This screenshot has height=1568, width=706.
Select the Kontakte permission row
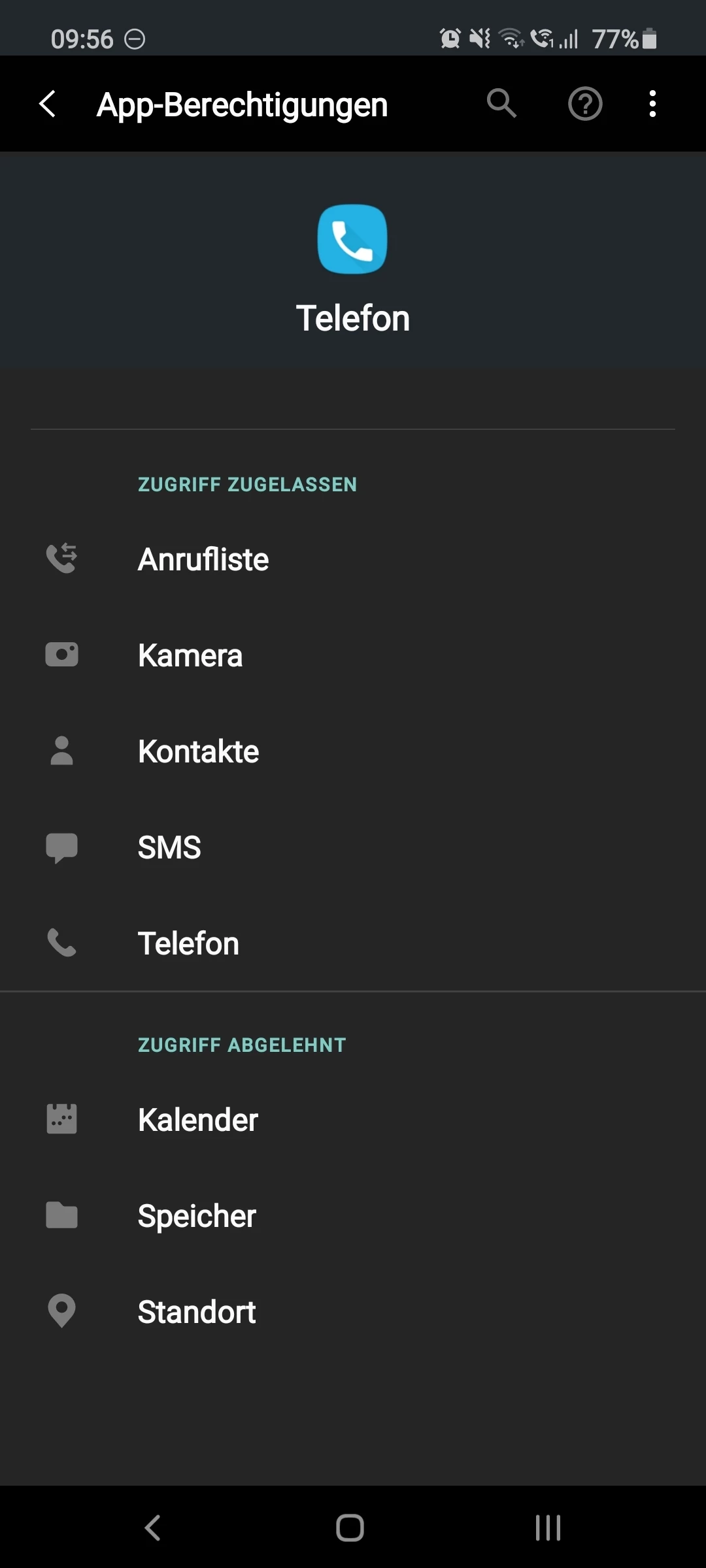click(353, 751)
